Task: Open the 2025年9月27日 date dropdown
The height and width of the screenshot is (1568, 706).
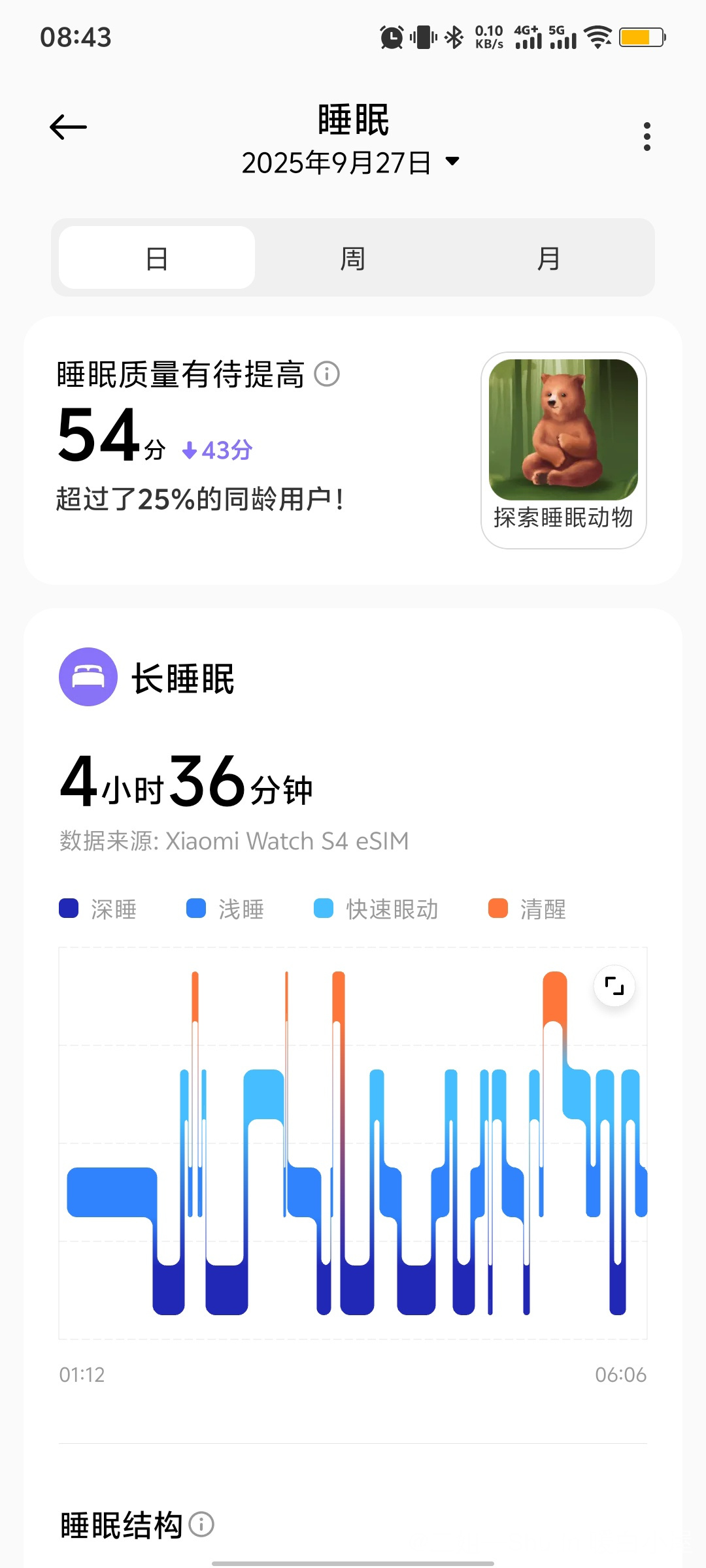Action: pyautogui.click(x=351, y=162)
